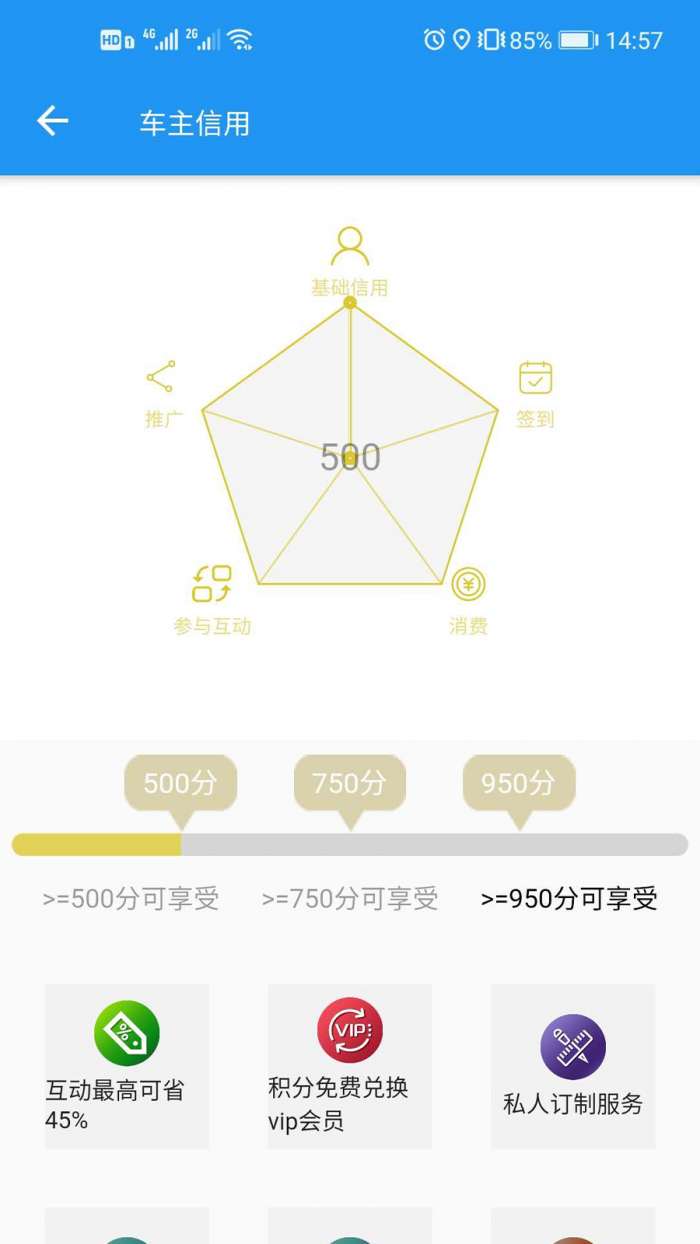Tap the 签到 check-in icon
700x1244 pixels.
[535, 379]
